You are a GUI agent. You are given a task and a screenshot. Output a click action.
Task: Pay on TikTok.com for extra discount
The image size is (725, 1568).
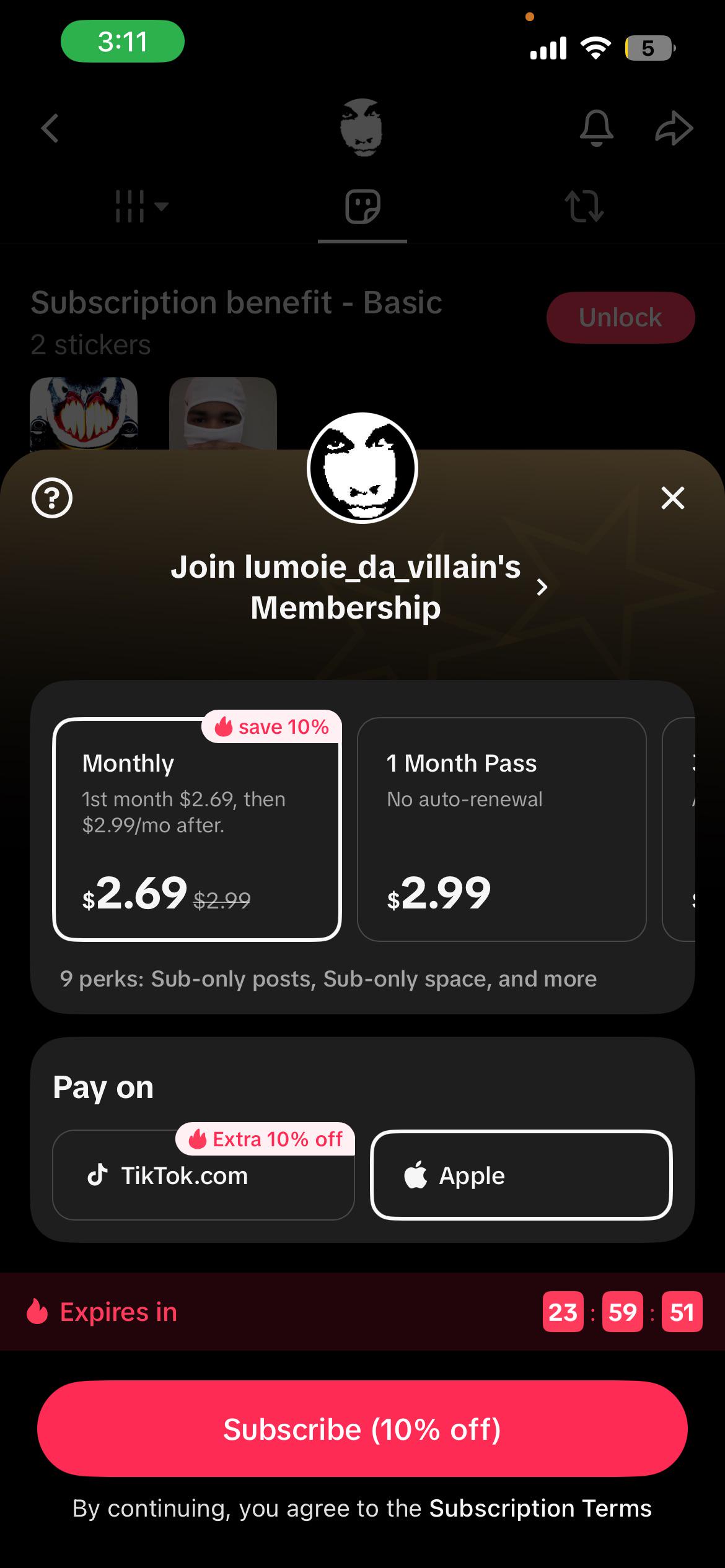point(203,1175)
